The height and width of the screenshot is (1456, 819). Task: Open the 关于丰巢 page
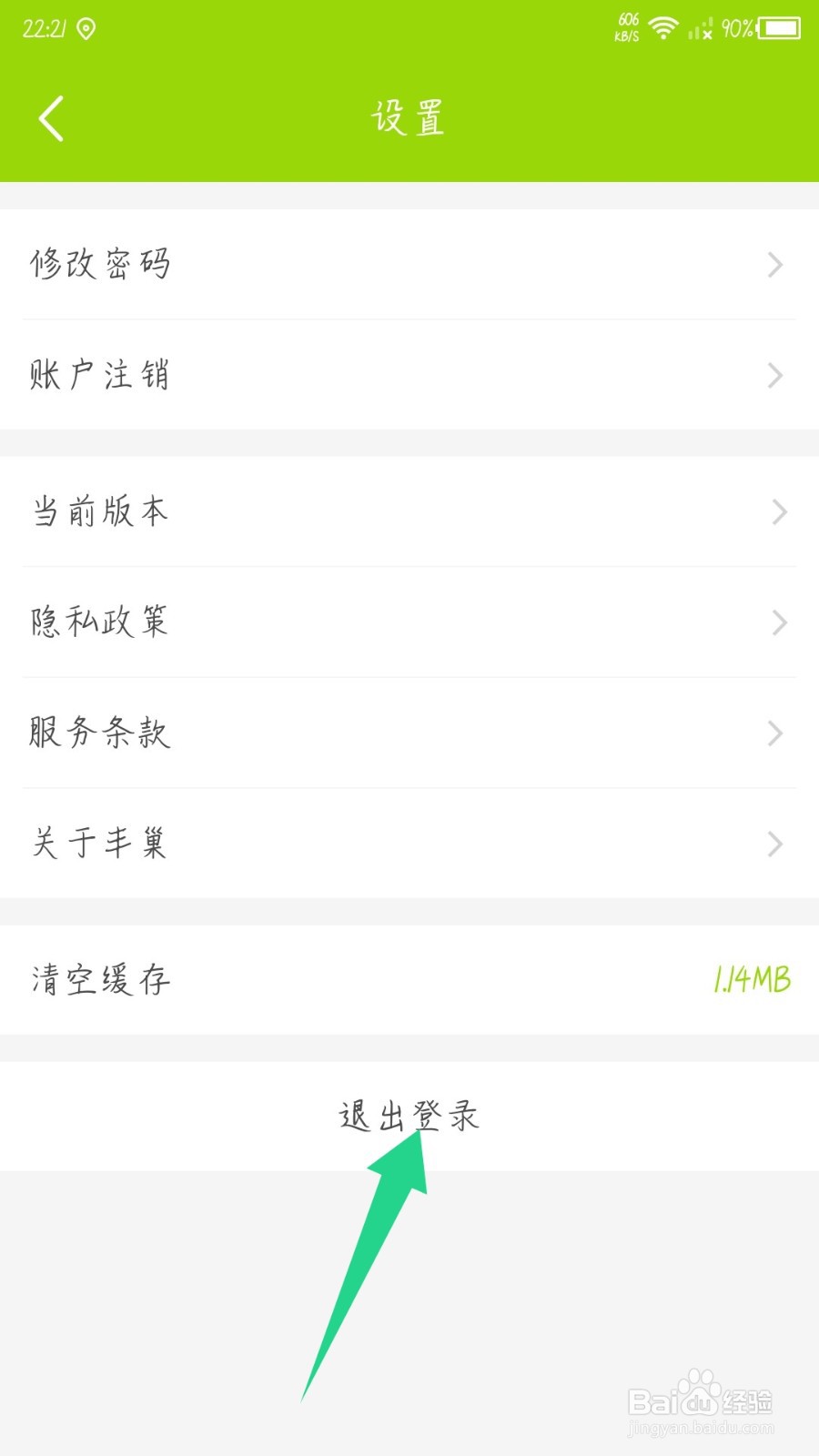[409, 844]
